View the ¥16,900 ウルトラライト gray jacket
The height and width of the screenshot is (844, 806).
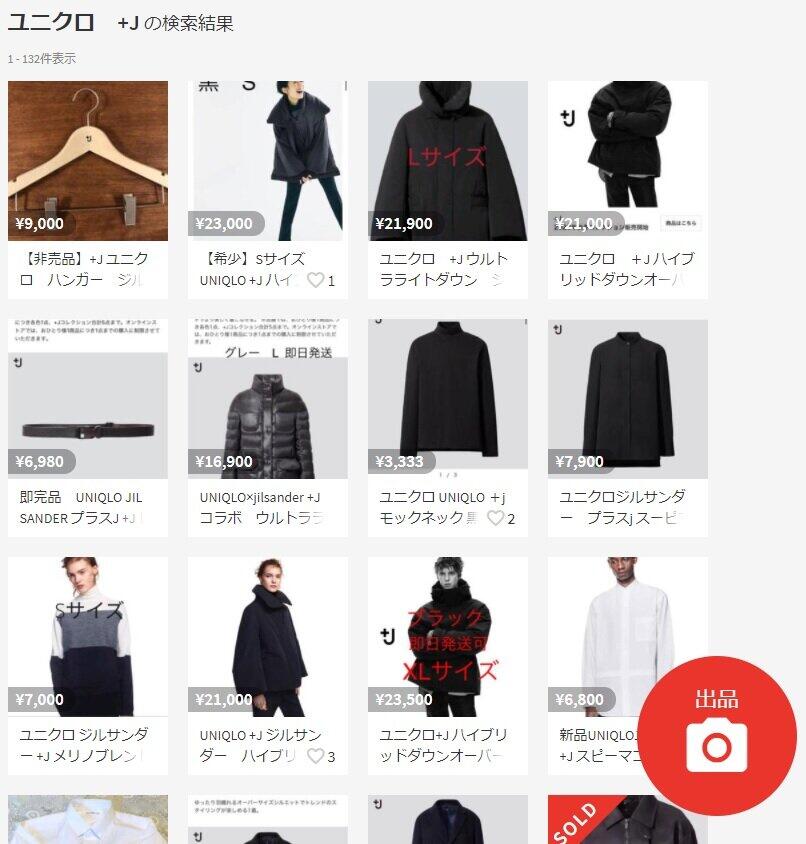point(268,399)
